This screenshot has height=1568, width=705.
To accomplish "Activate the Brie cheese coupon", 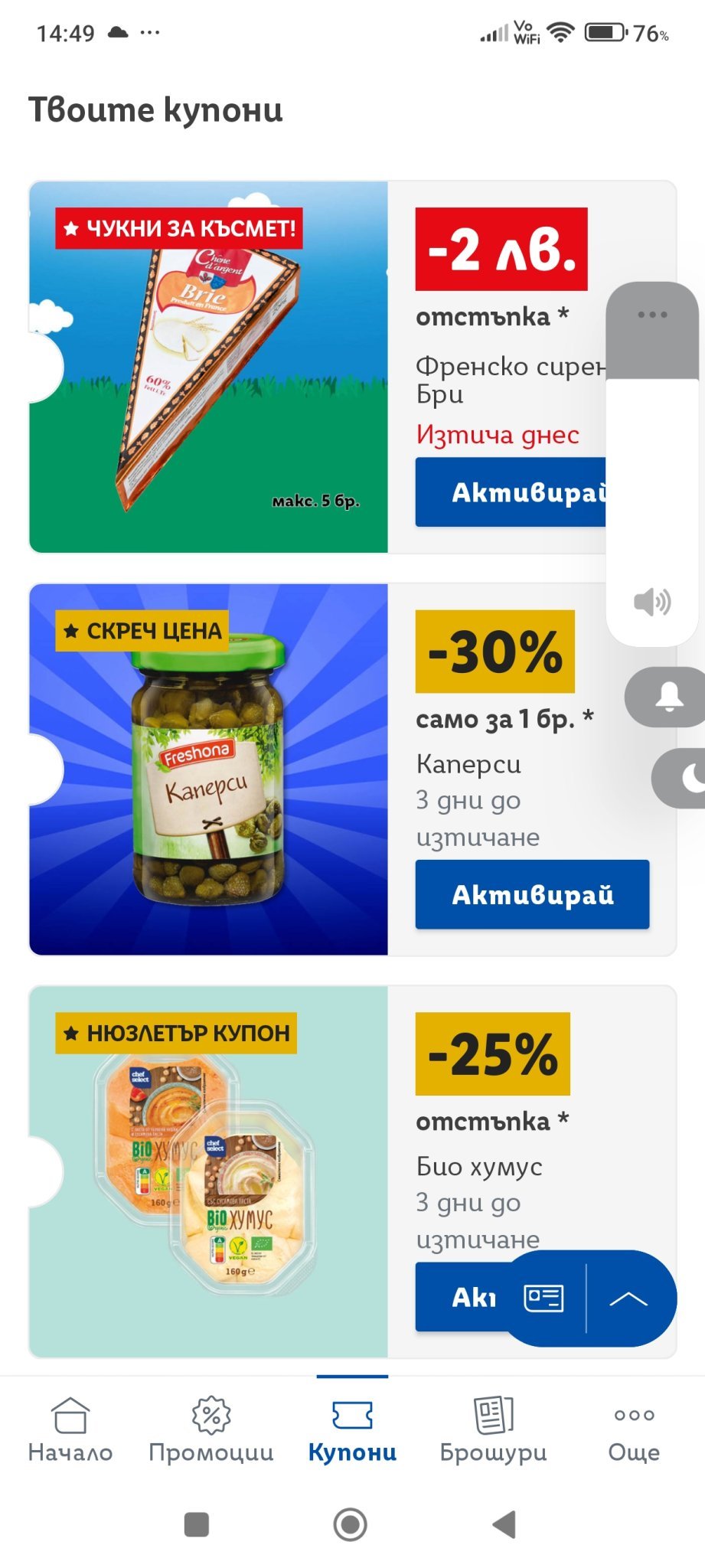I will pos(509,492).
